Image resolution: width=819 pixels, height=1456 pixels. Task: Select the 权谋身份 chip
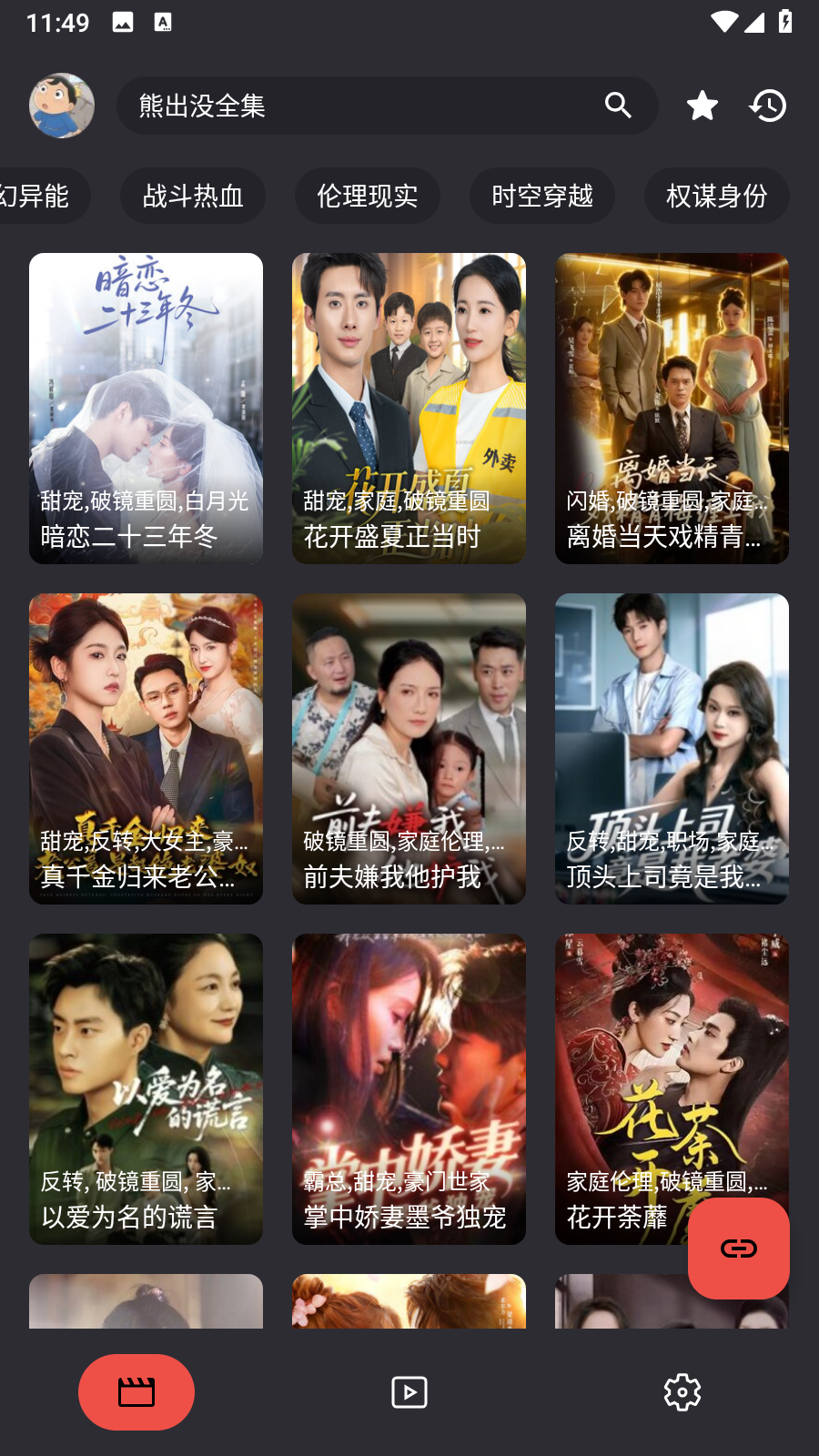pos(717,196)
